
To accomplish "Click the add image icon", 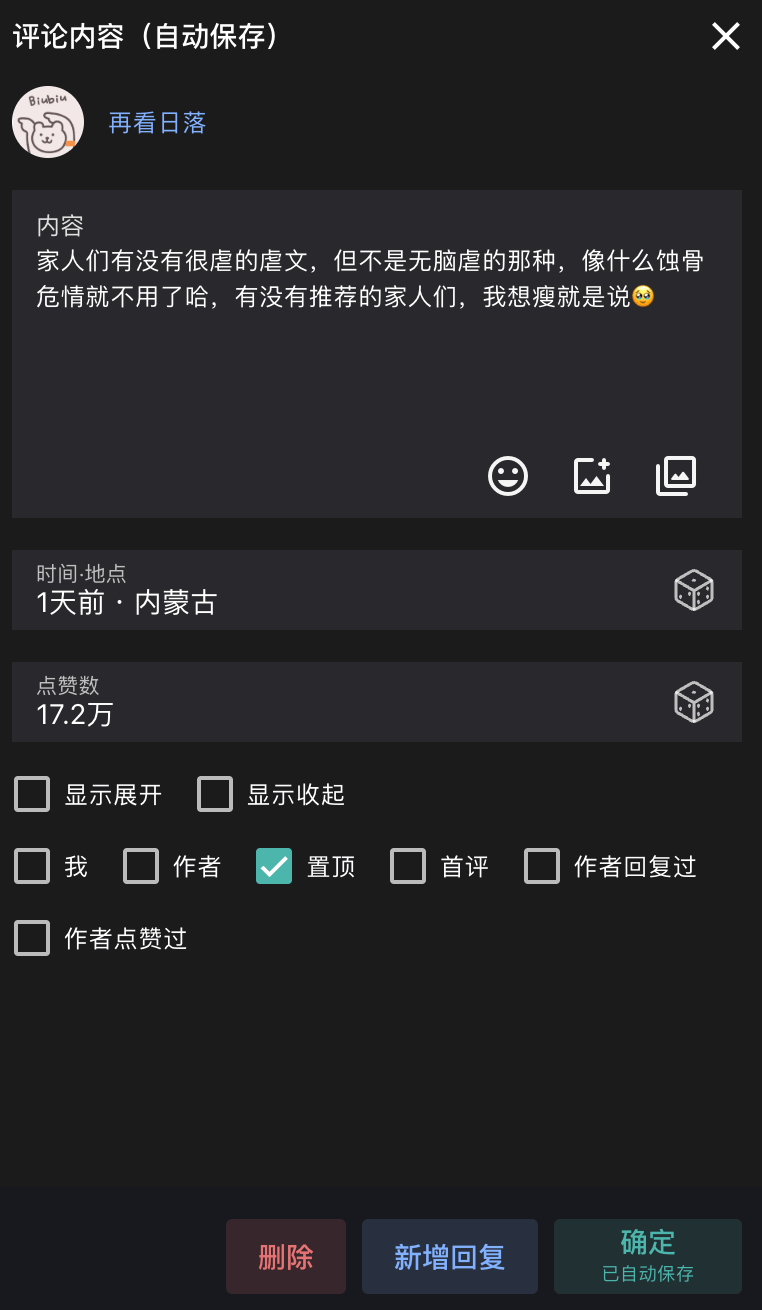I will pos(591,476).
